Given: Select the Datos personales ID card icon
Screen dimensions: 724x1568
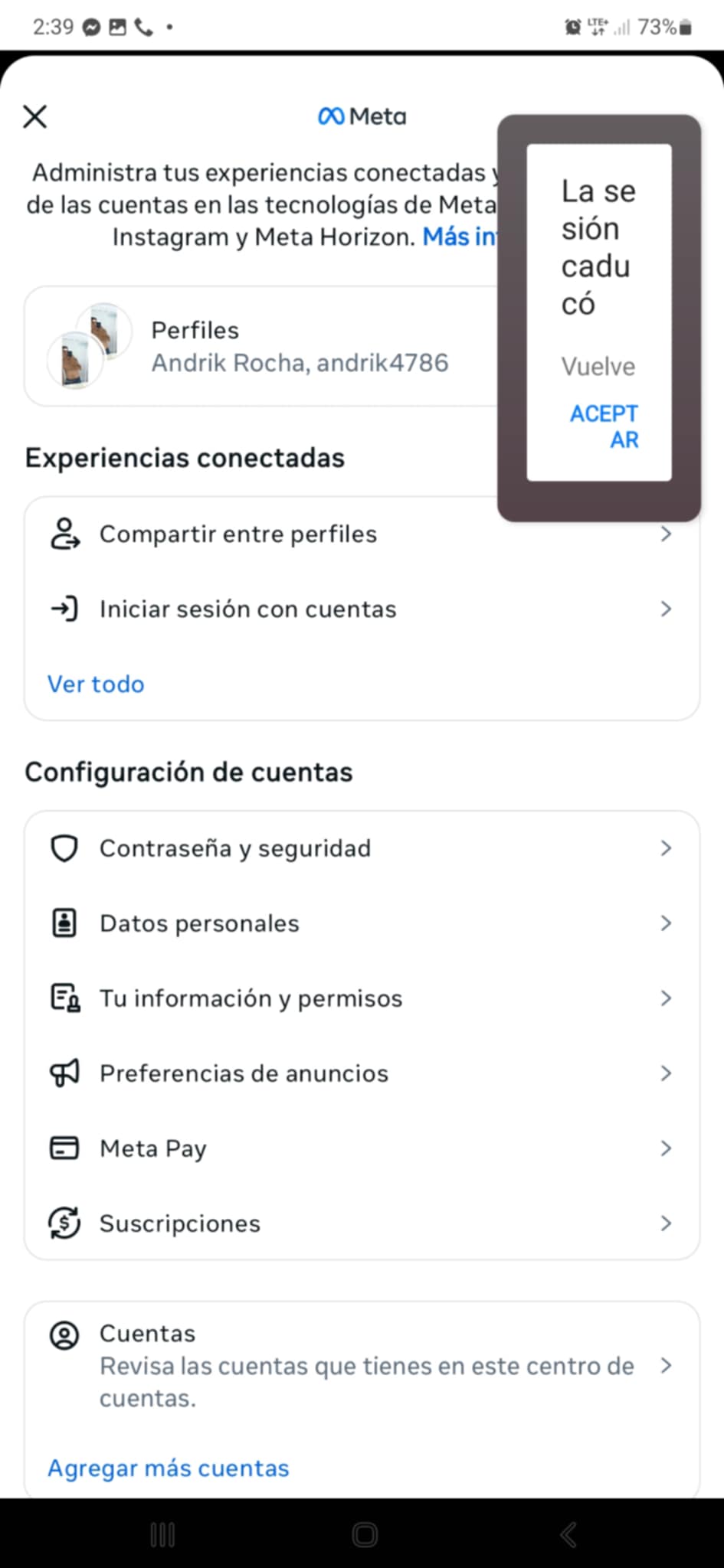Looking at the screenshot, I should pos(64,923).
